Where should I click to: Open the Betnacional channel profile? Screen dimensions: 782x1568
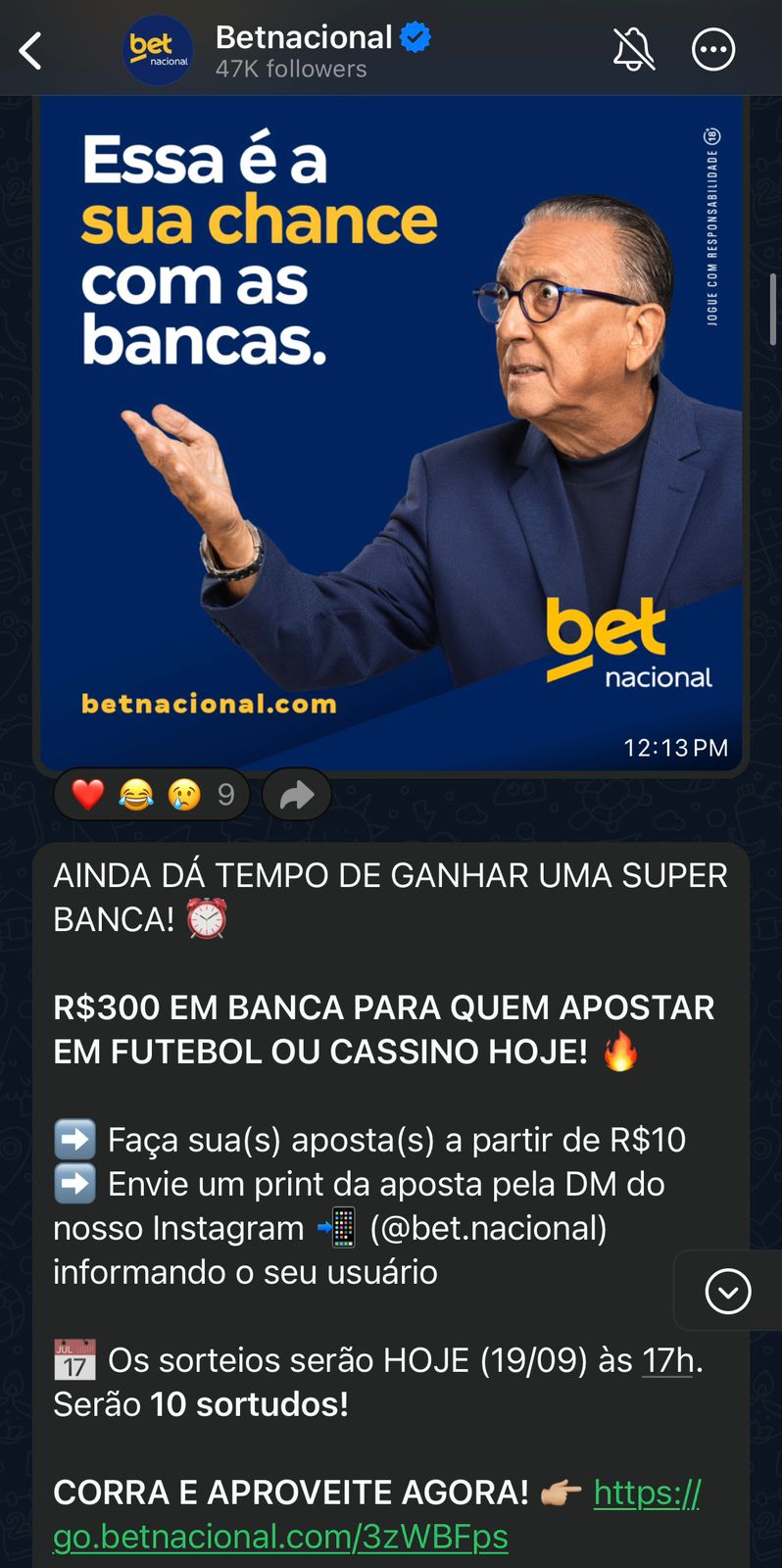coord(302,51)
